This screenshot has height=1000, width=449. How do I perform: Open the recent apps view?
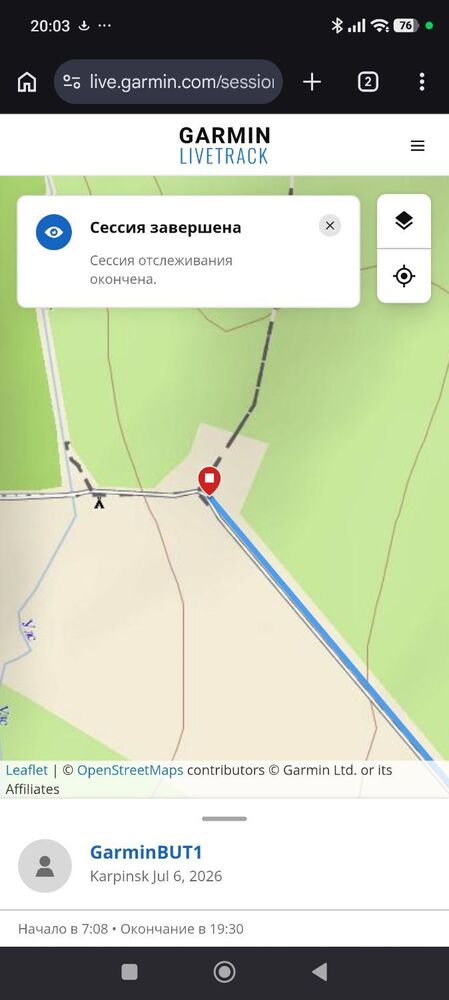click(129, 972)
